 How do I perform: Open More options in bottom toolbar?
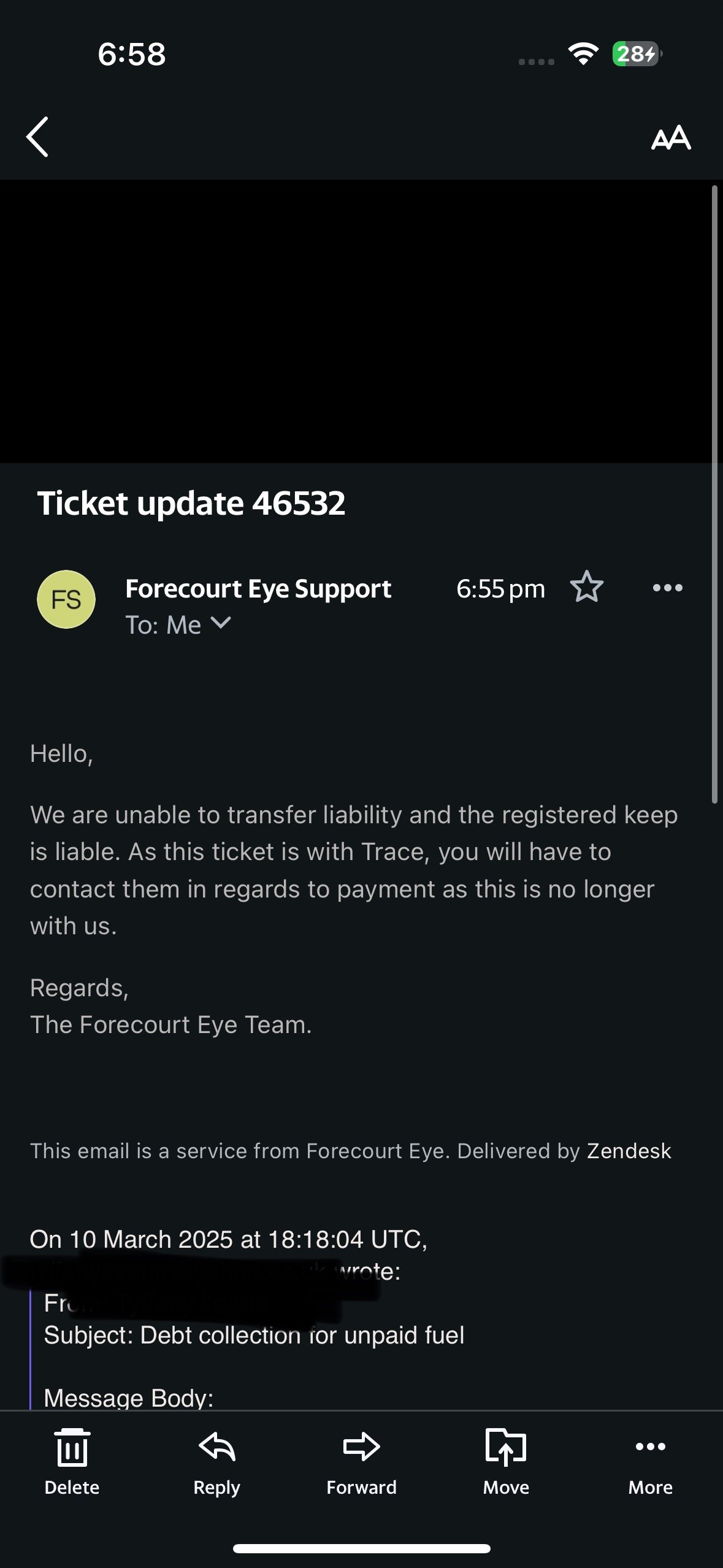coord(651,1462)
